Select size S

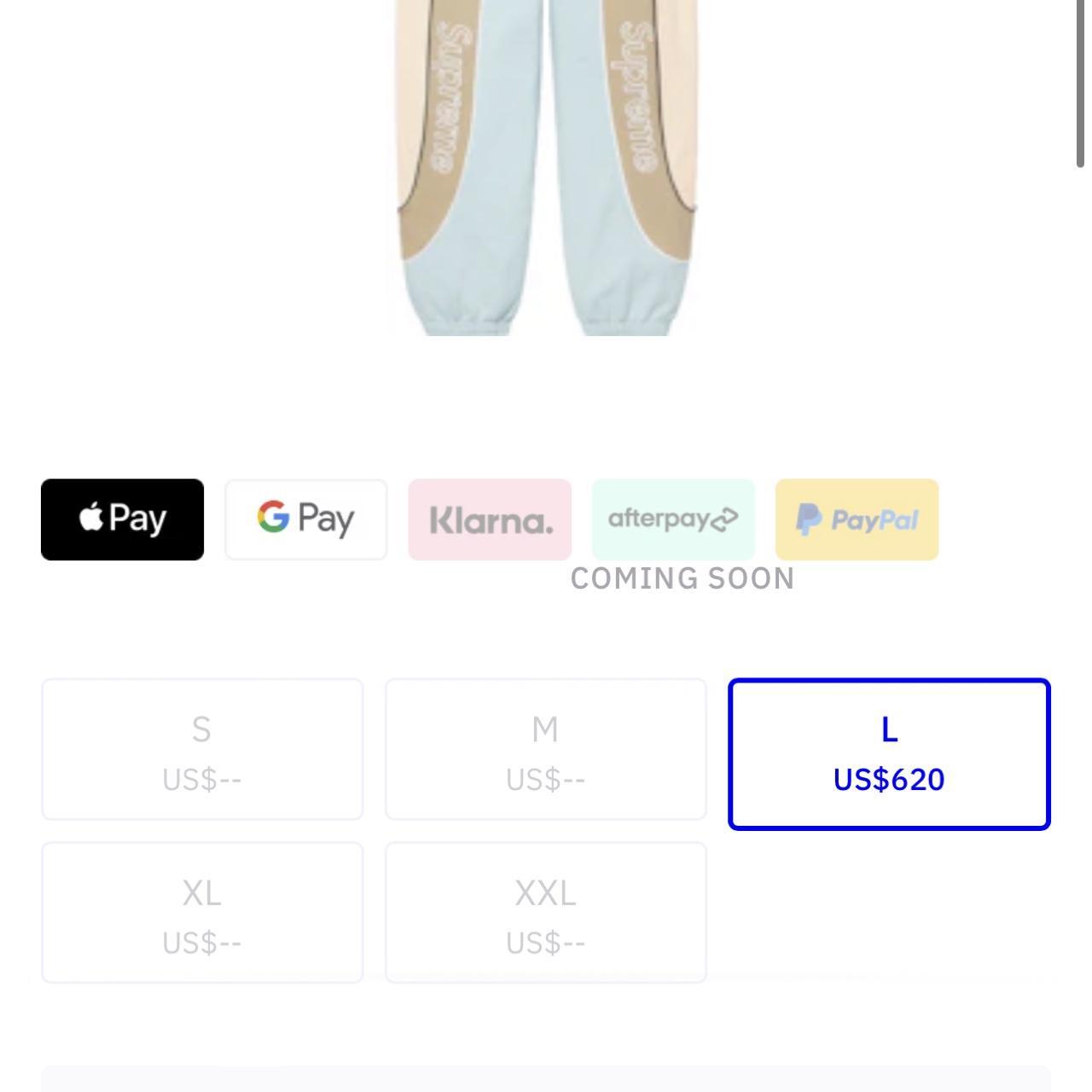point(202,750)
